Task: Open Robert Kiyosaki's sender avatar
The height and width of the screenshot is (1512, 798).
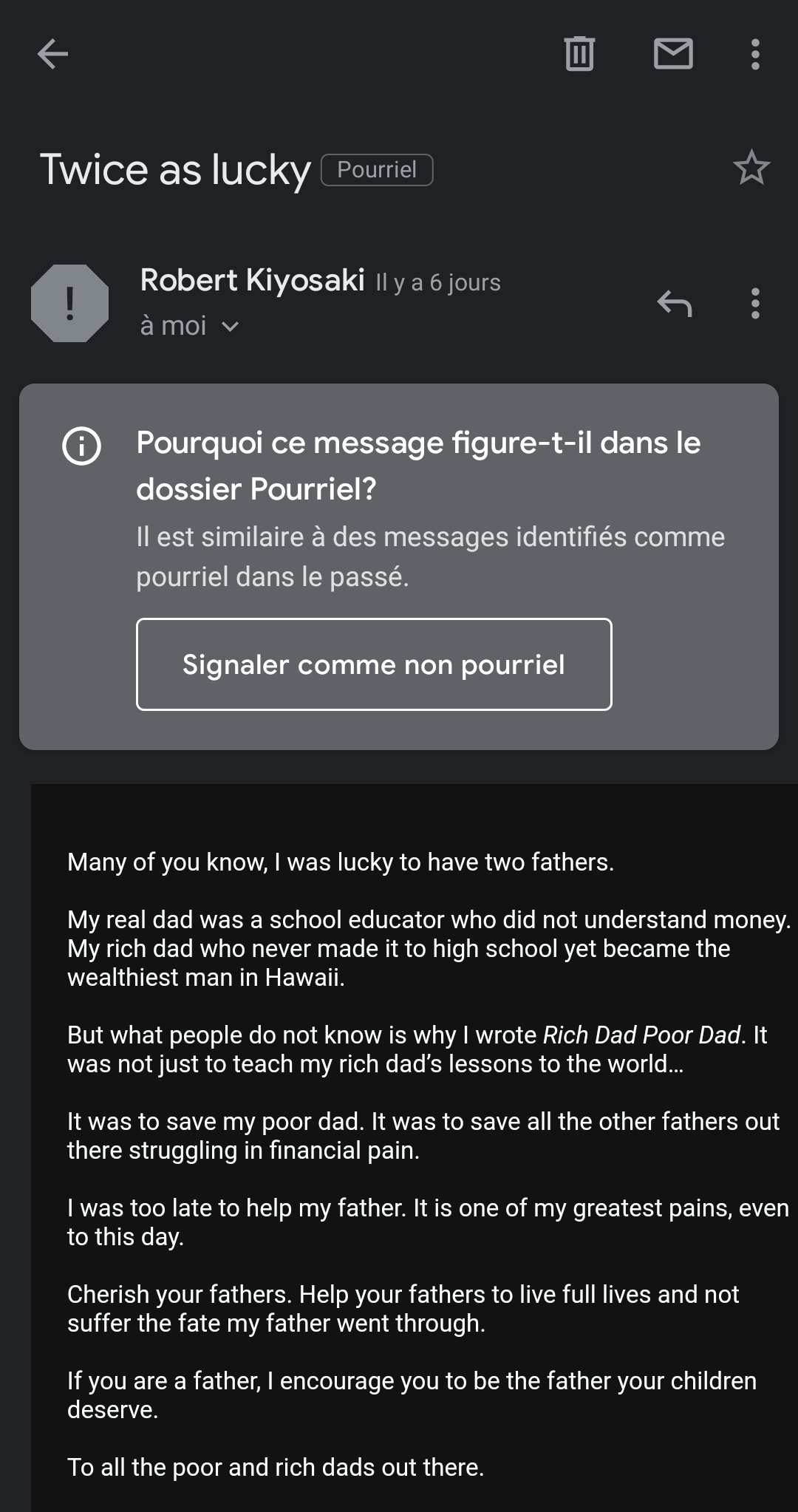Action: click(x=70, y=303)
